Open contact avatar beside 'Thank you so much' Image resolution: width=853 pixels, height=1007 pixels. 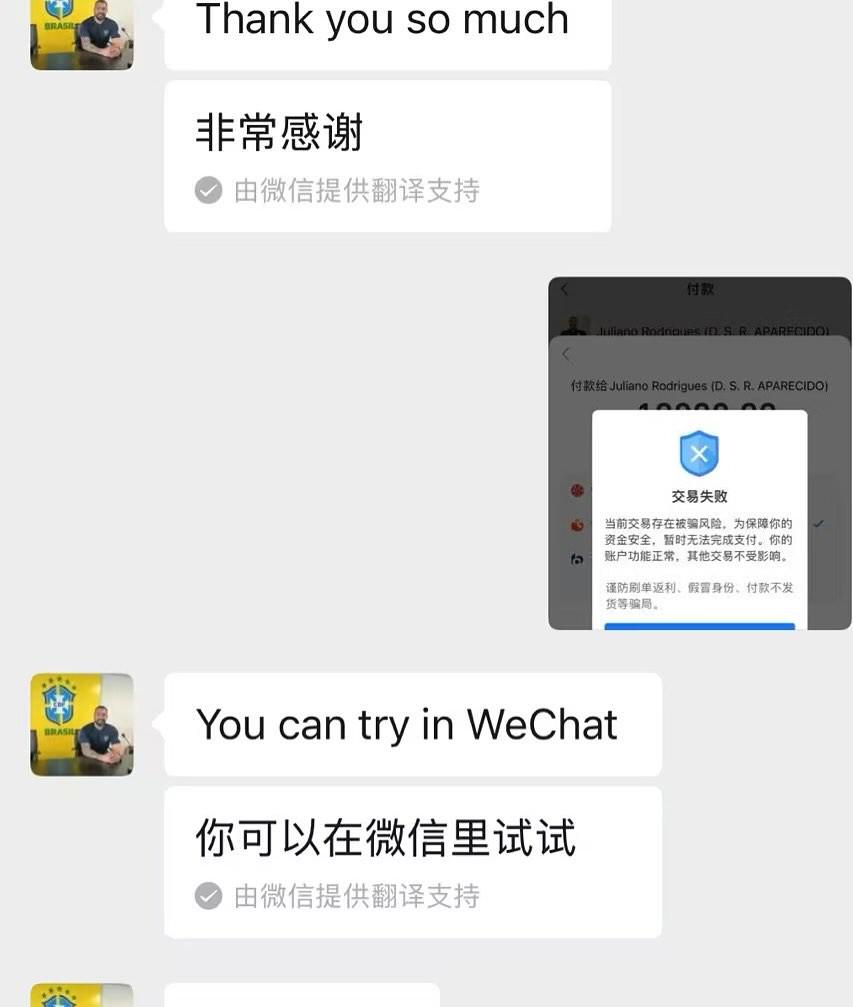pos(82,34)
